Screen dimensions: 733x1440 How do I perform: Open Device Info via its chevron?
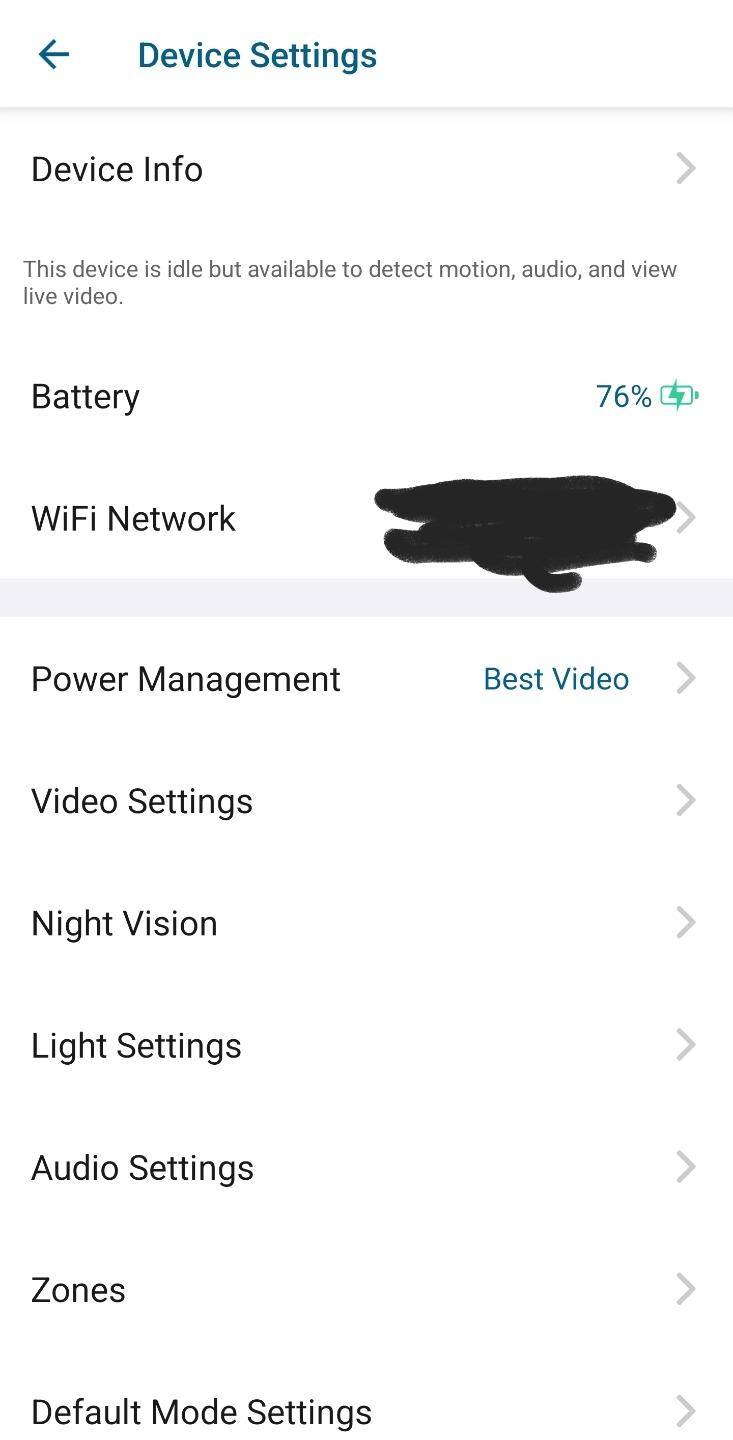click(x=686, y=168)
